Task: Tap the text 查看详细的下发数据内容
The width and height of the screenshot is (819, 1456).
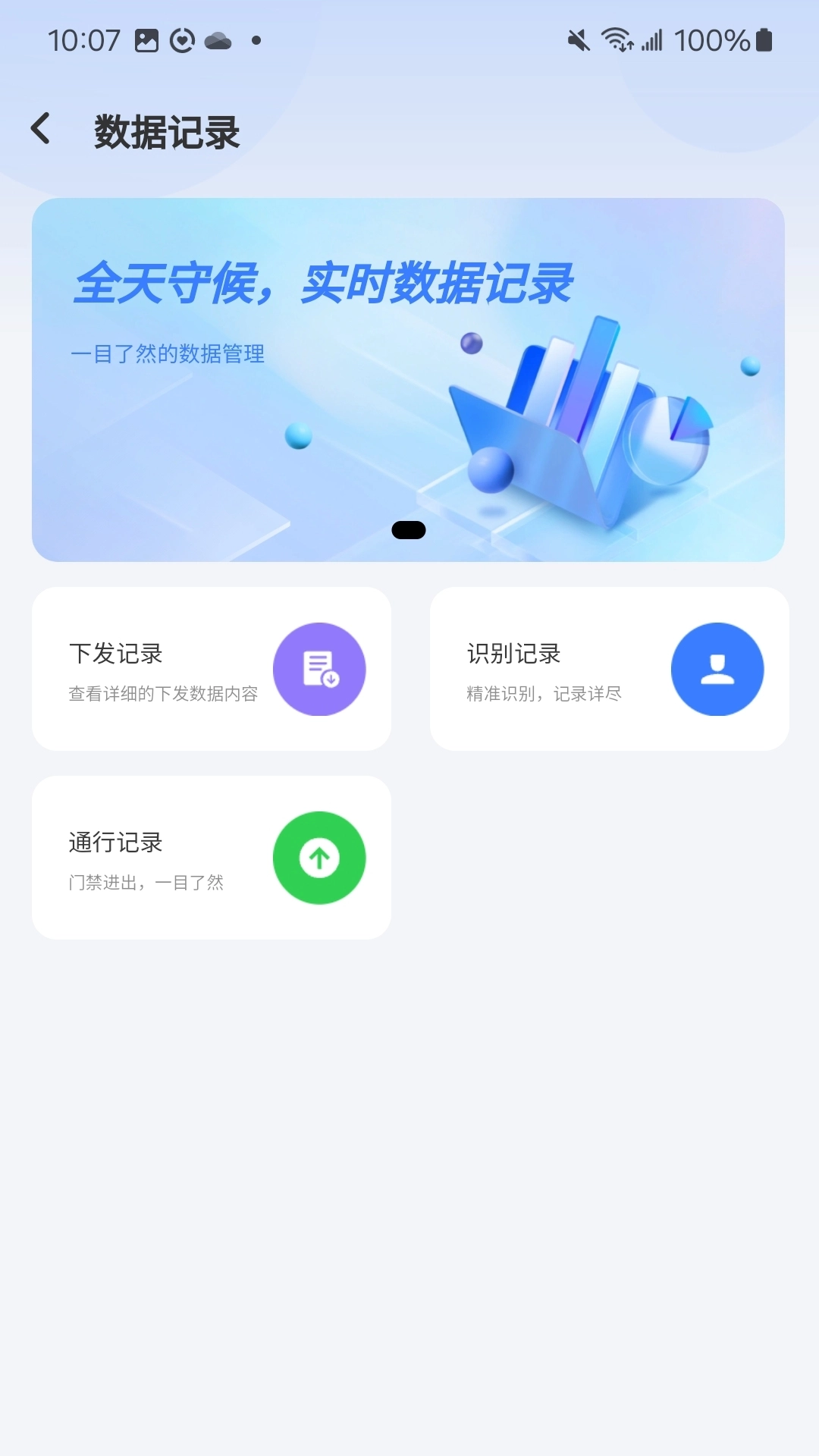Action: pos(164,694)
